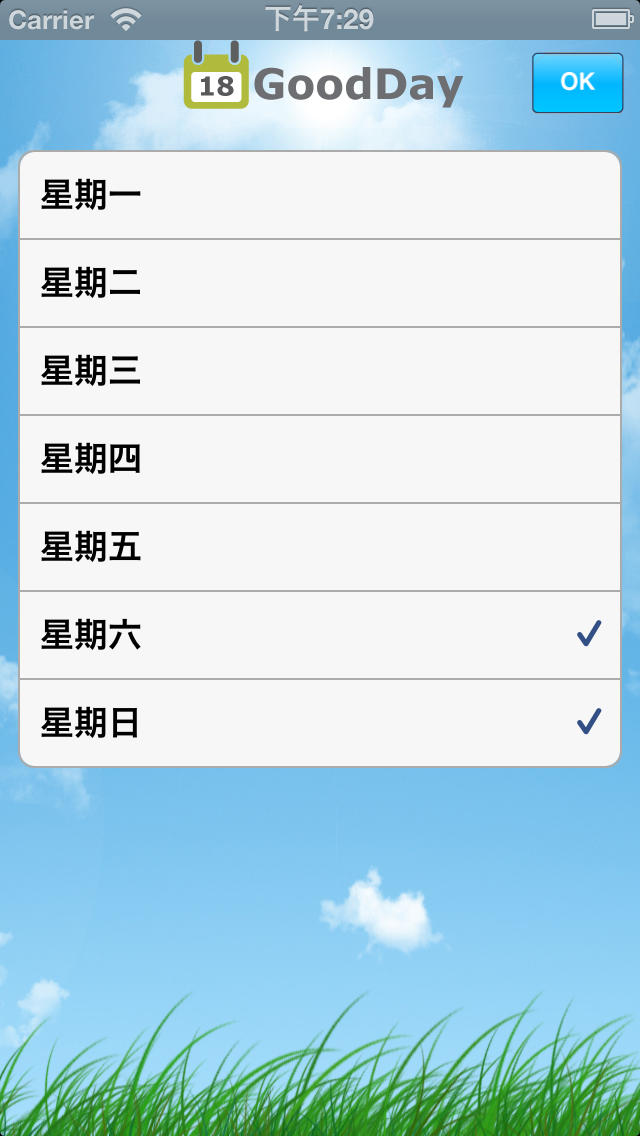Select 星期一 in the weekday list

[x=320, y=196]
